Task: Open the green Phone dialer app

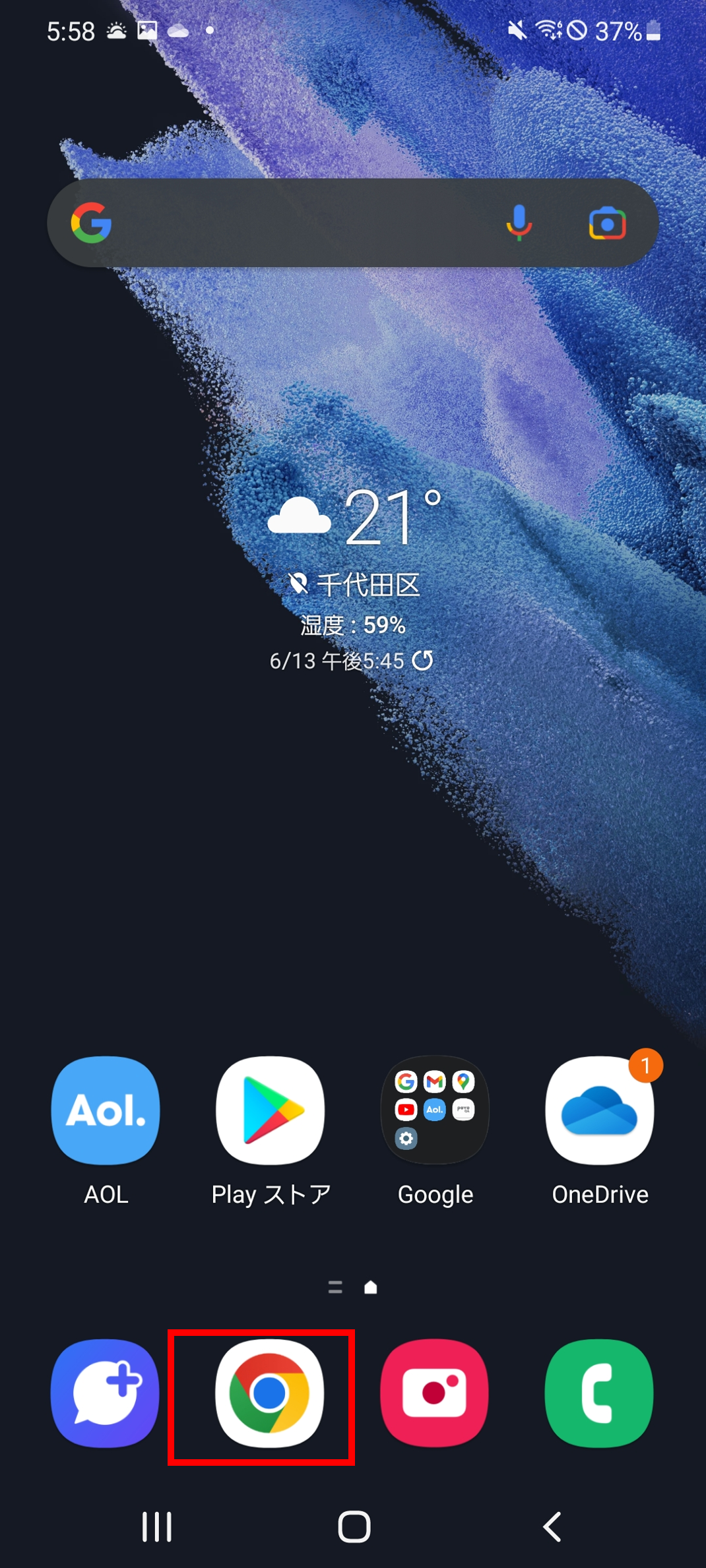Action: pyautogui.click(x=599, y=1393)
